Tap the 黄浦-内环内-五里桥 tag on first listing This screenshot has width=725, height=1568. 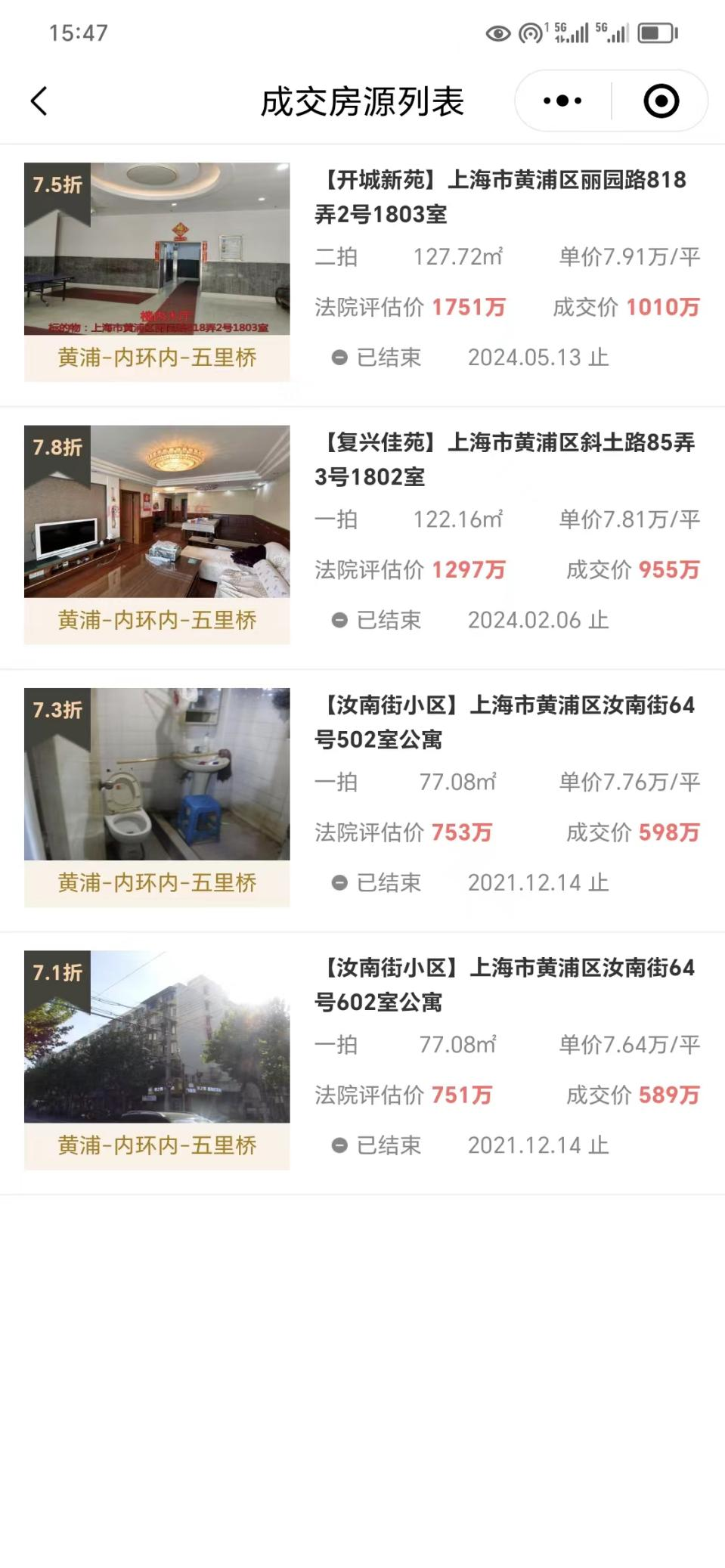click(157, 358)
